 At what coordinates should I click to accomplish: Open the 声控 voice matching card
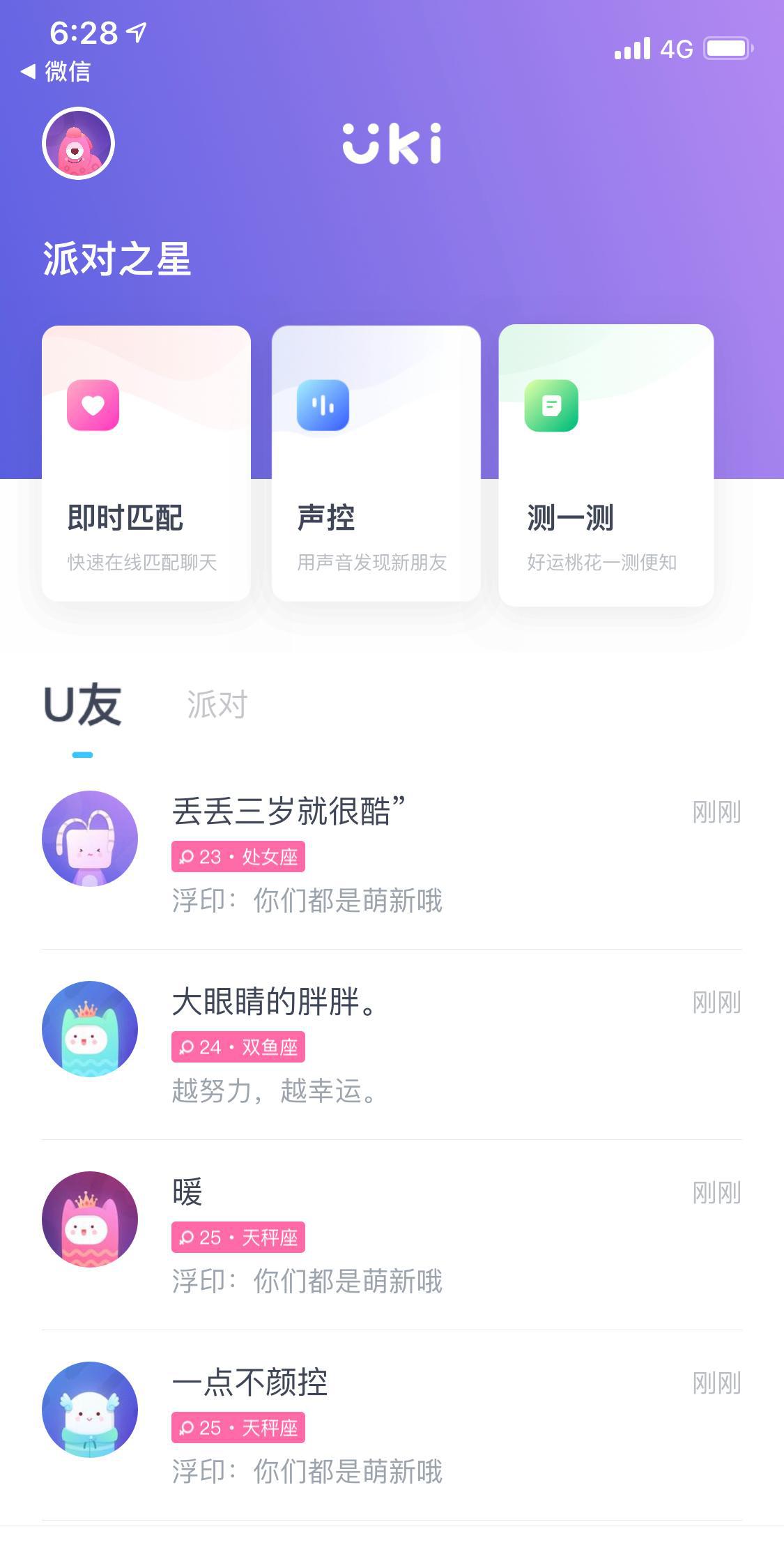point(376,464)
